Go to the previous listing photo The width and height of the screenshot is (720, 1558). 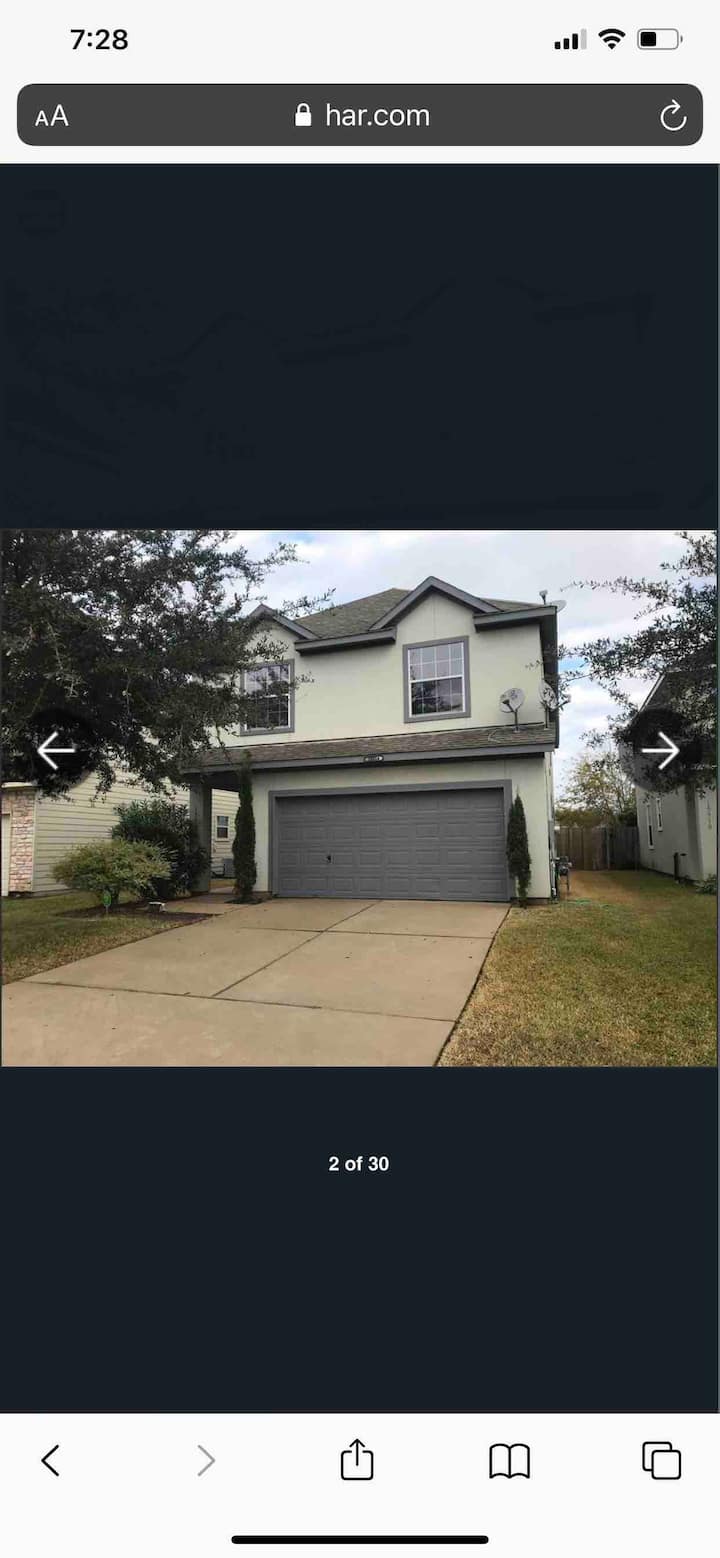[x=56, y=750]
